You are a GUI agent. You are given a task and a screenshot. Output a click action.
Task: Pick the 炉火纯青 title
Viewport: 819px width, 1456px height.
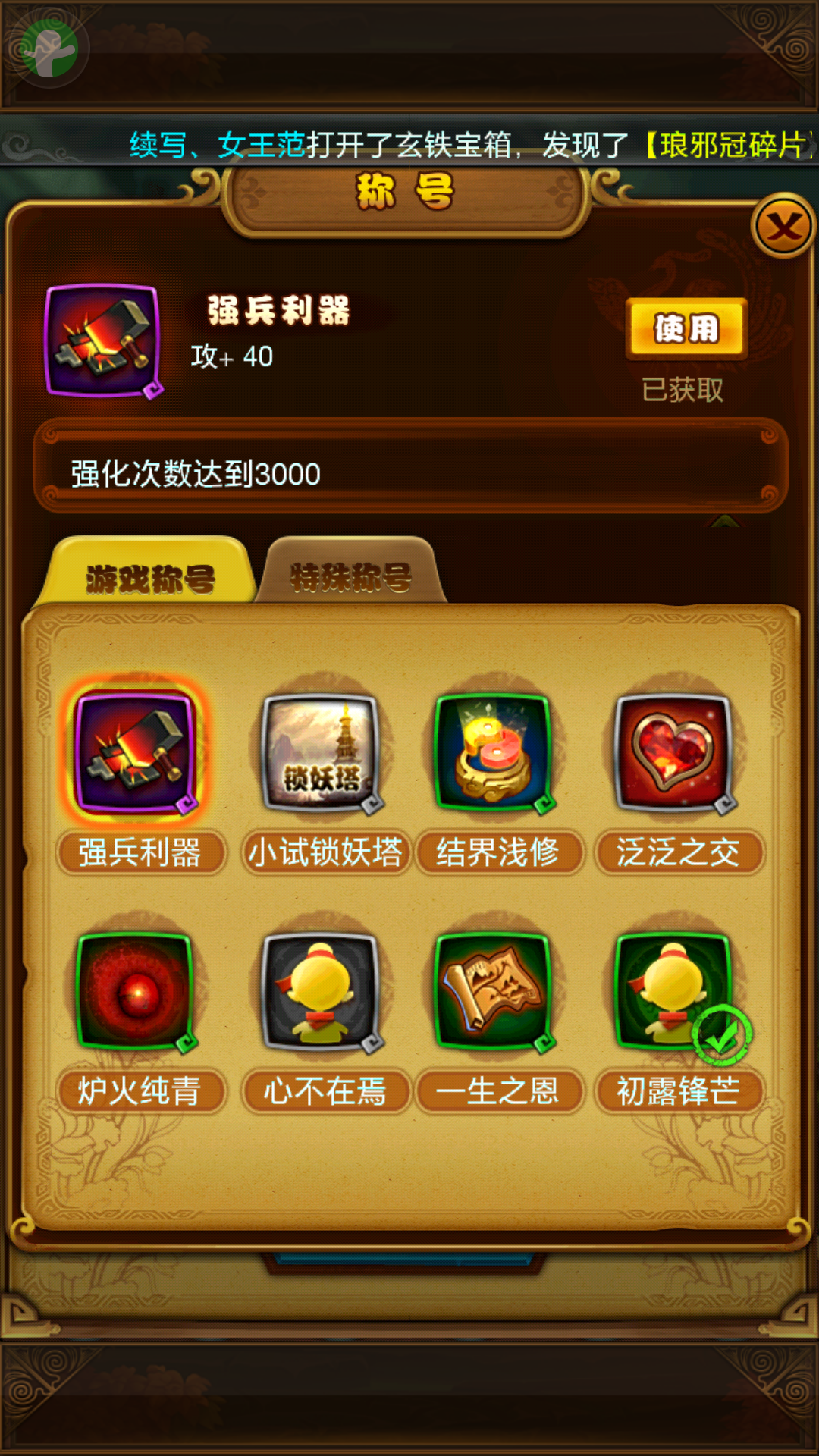click(x=136, y=992)
